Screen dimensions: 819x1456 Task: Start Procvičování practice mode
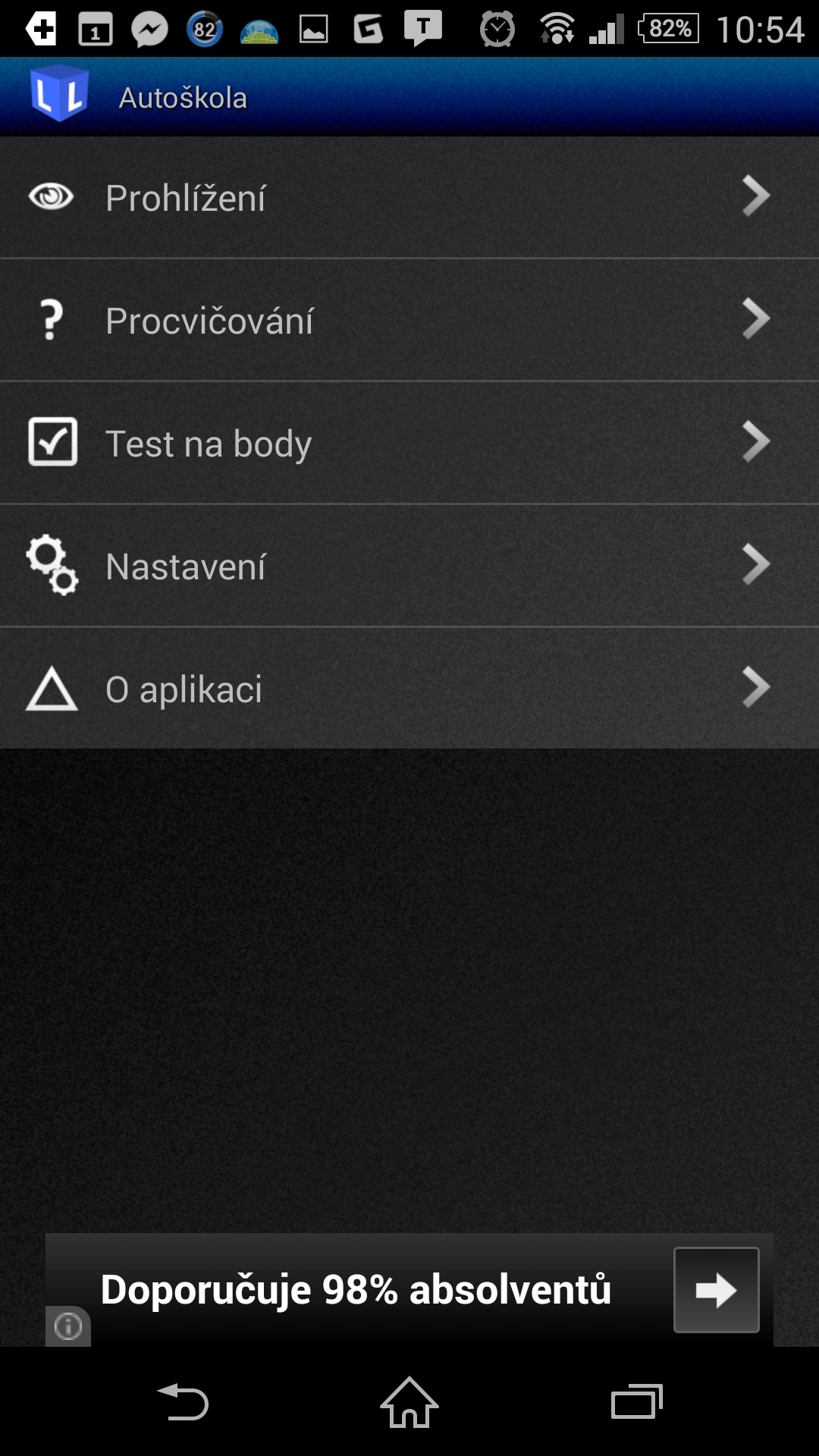click(x=409, y=320)
